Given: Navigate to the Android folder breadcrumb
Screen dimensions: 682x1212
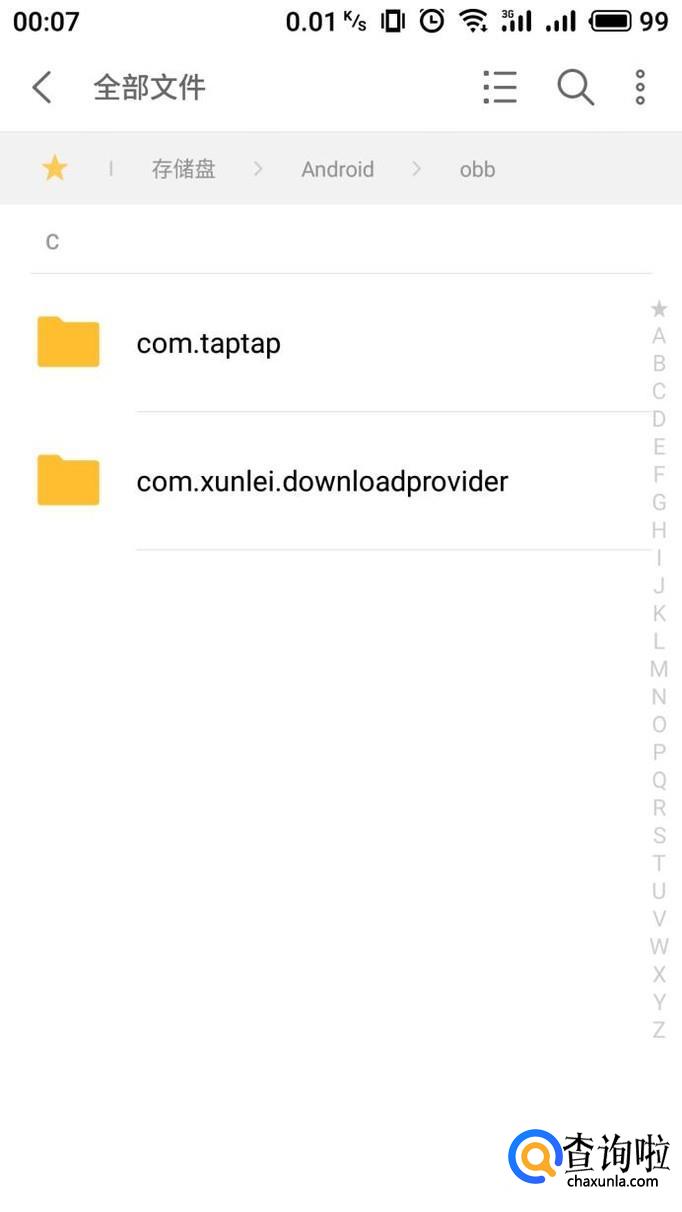Looking at the screenshot, I should tap(337, 169).
